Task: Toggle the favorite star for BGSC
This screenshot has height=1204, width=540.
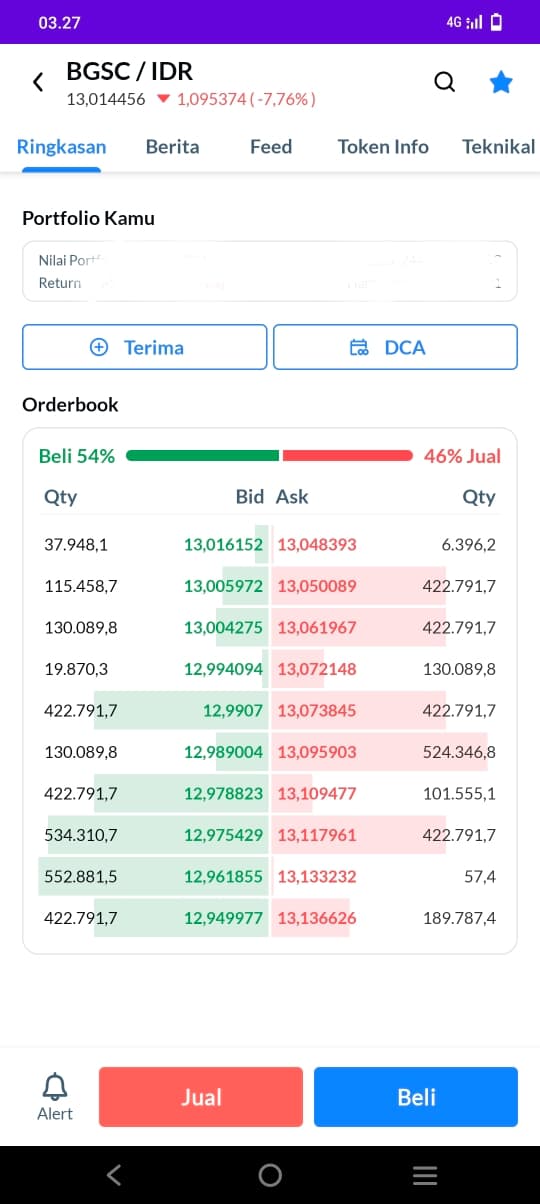Action: (501, 82)
